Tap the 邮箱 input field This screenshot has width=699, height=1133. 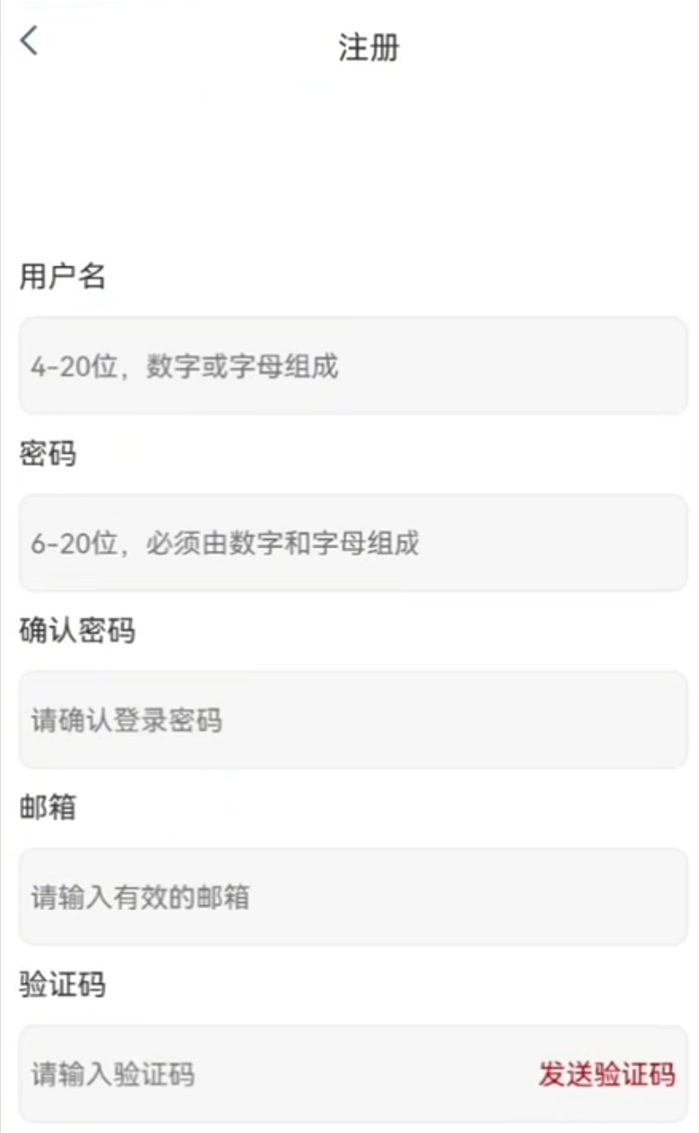pyautogui.click(x=353, y=897)
